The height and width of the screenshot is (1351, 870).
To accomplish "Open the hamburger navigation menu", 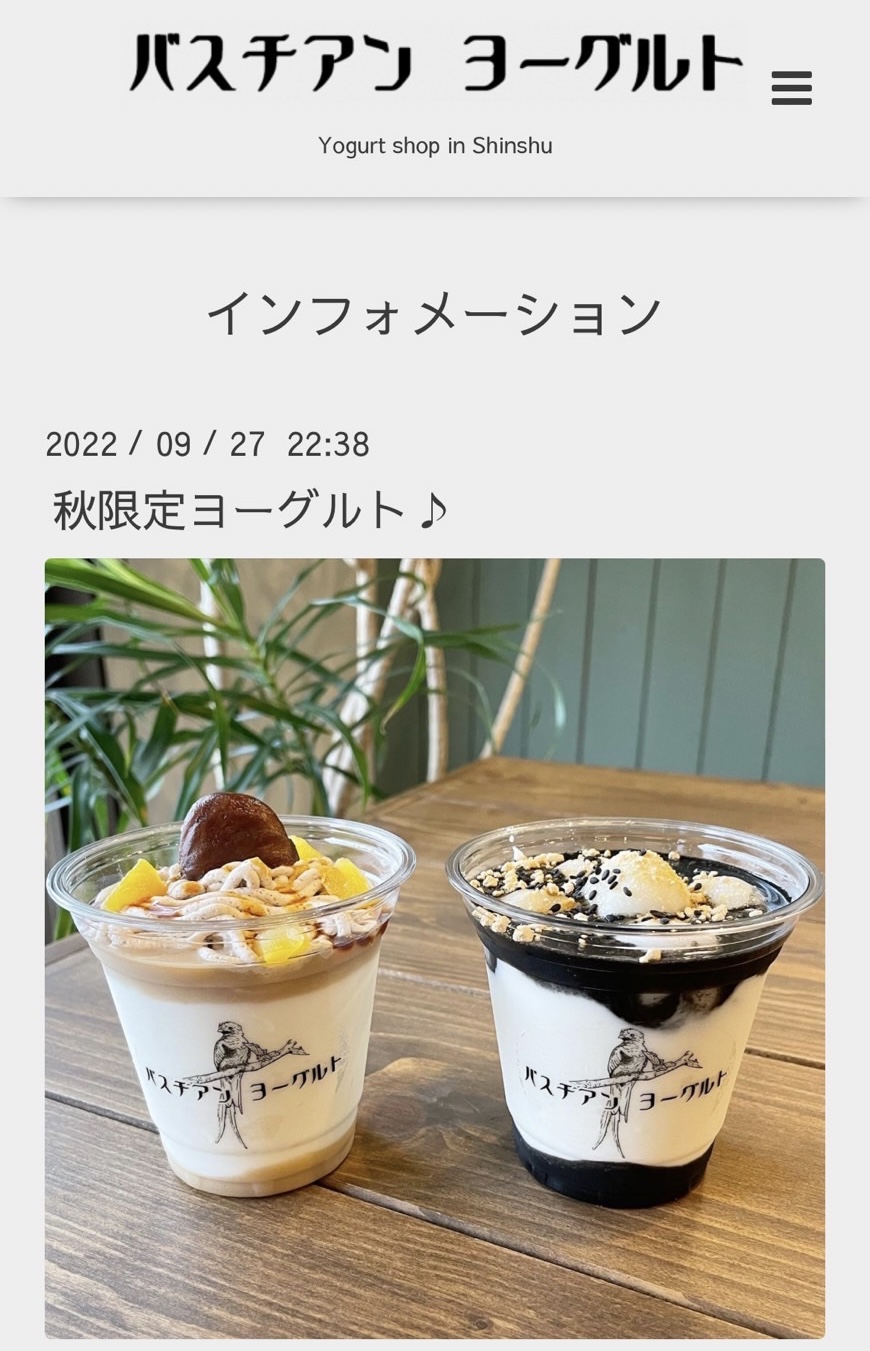I will [791, 88].
